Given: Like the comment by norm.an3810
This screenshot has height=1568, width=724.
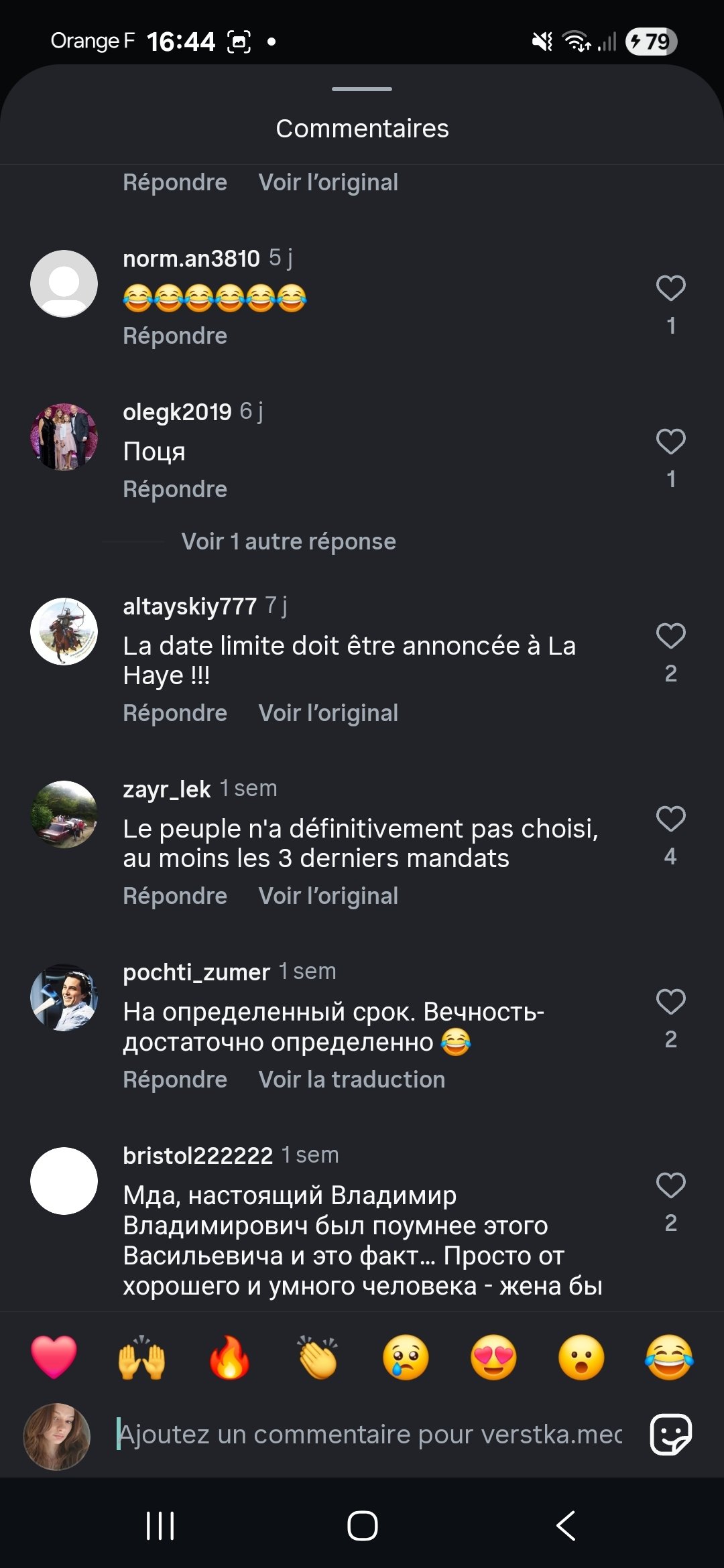Looking at the screenshot, I should pos(670,289).
